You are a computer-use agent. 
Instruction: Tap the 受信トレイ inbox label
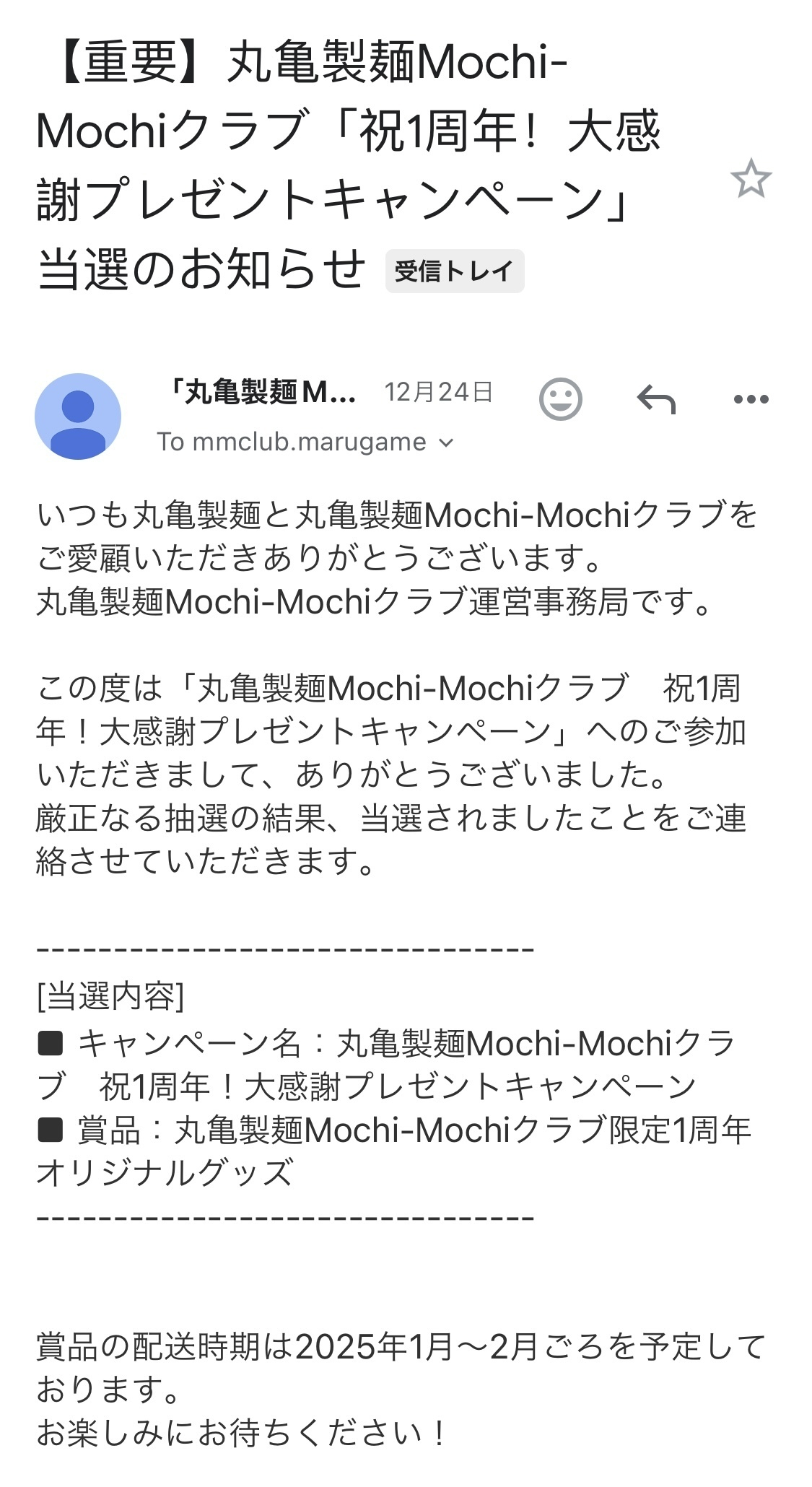(x=455, y=271)
